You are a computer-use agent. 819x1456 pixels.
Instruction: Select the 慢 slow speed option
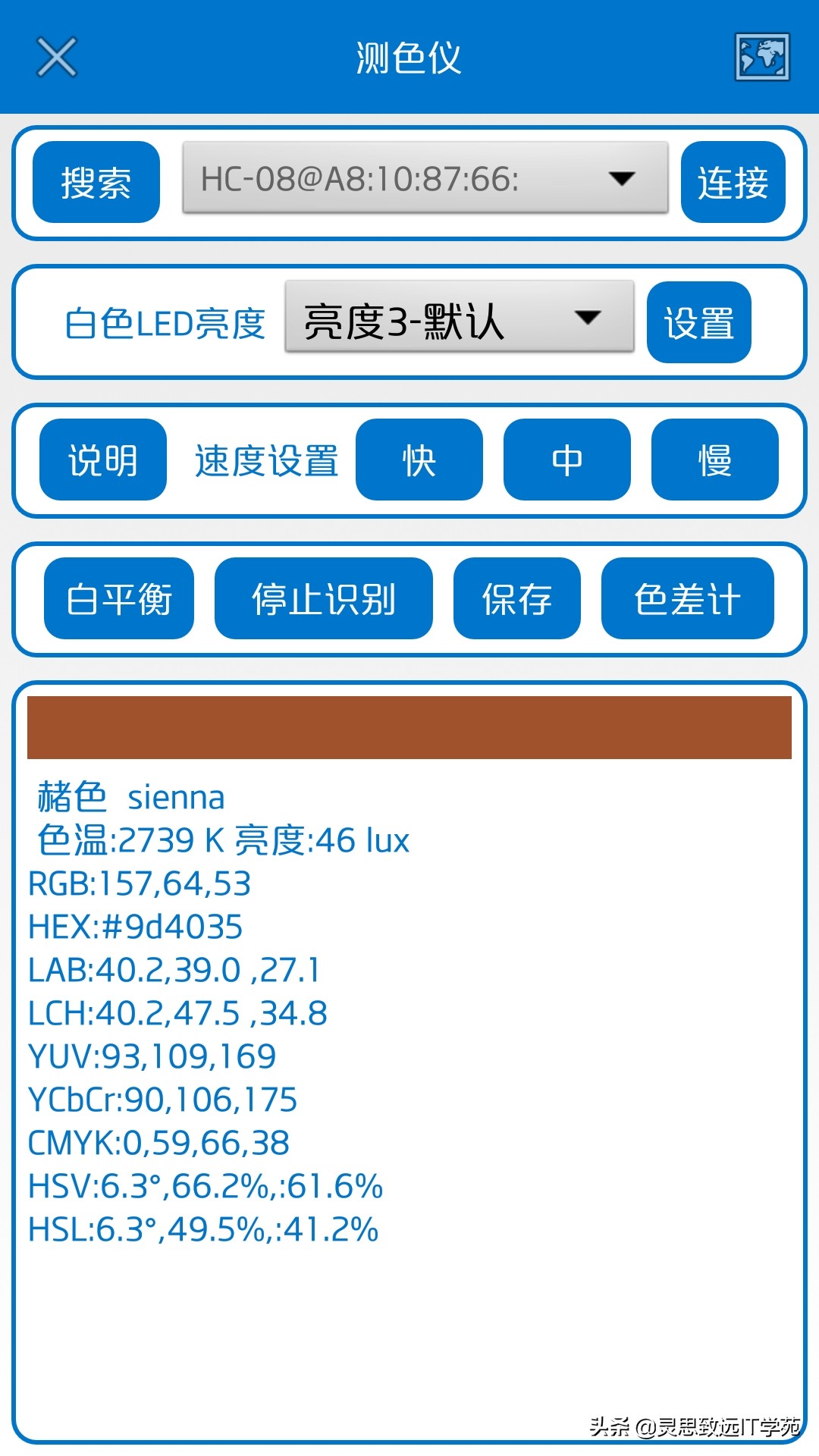(714, 460)
